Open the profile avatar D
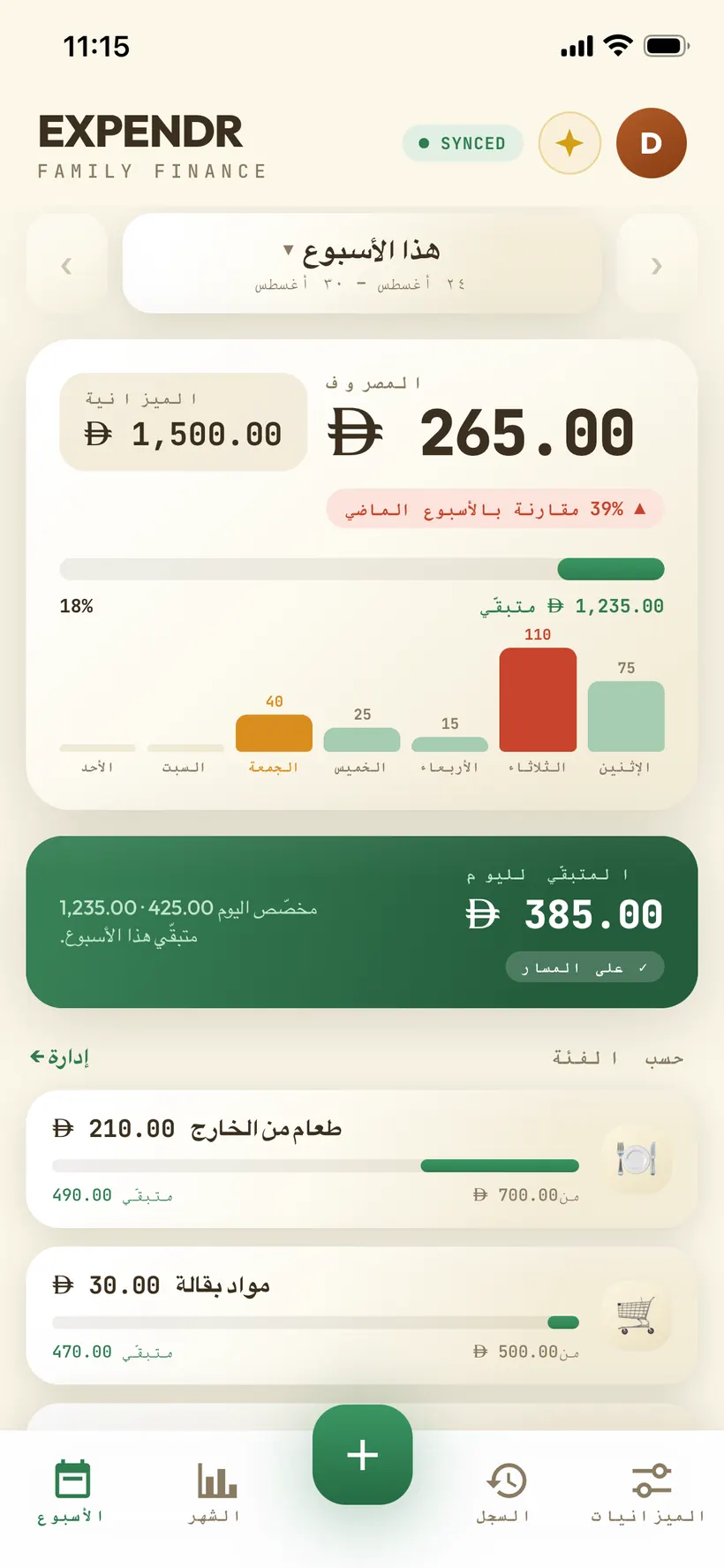The height and width of the screenshot is (1568, 724). tap(652, 143)
